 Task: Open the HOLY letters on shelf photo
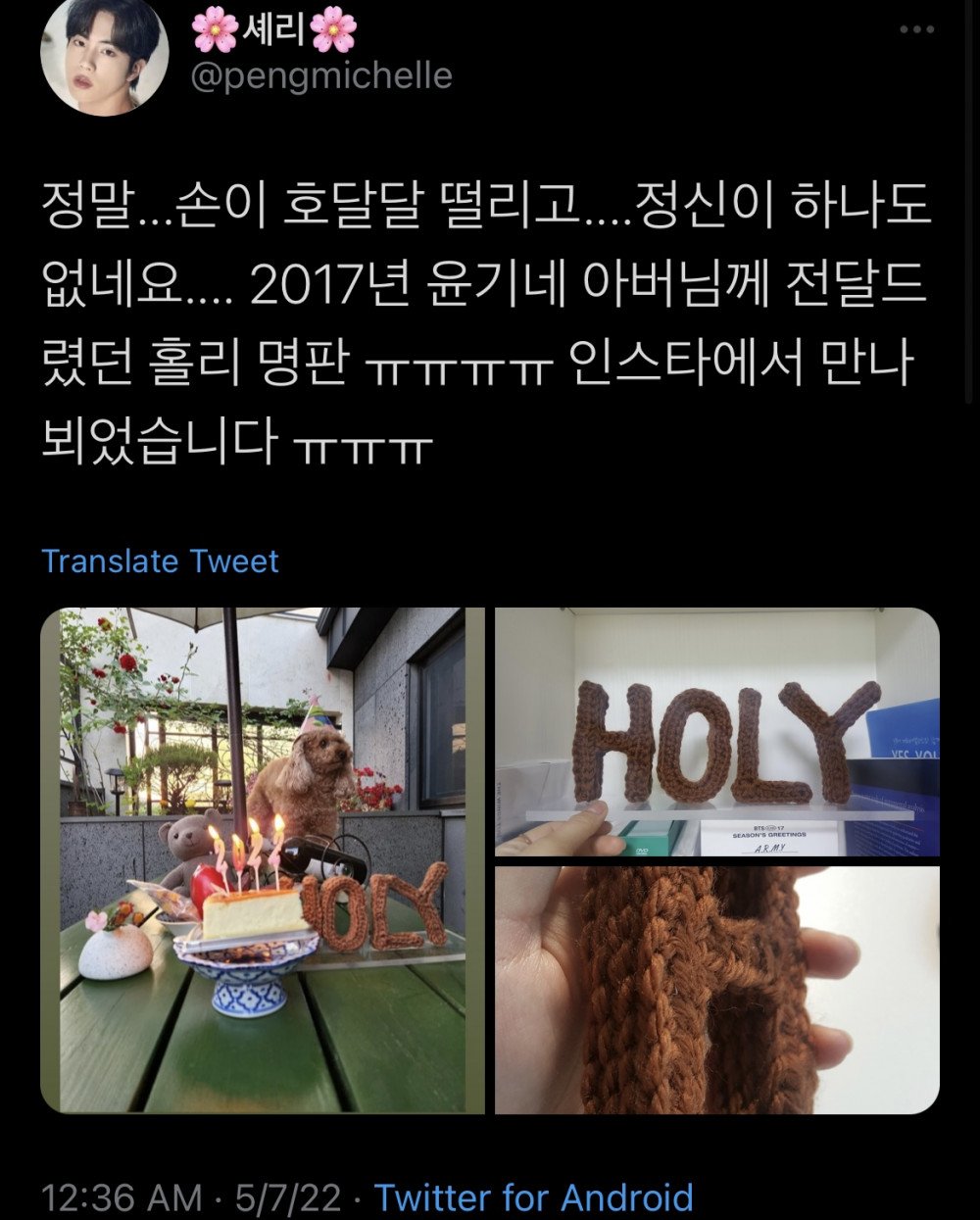716,731
